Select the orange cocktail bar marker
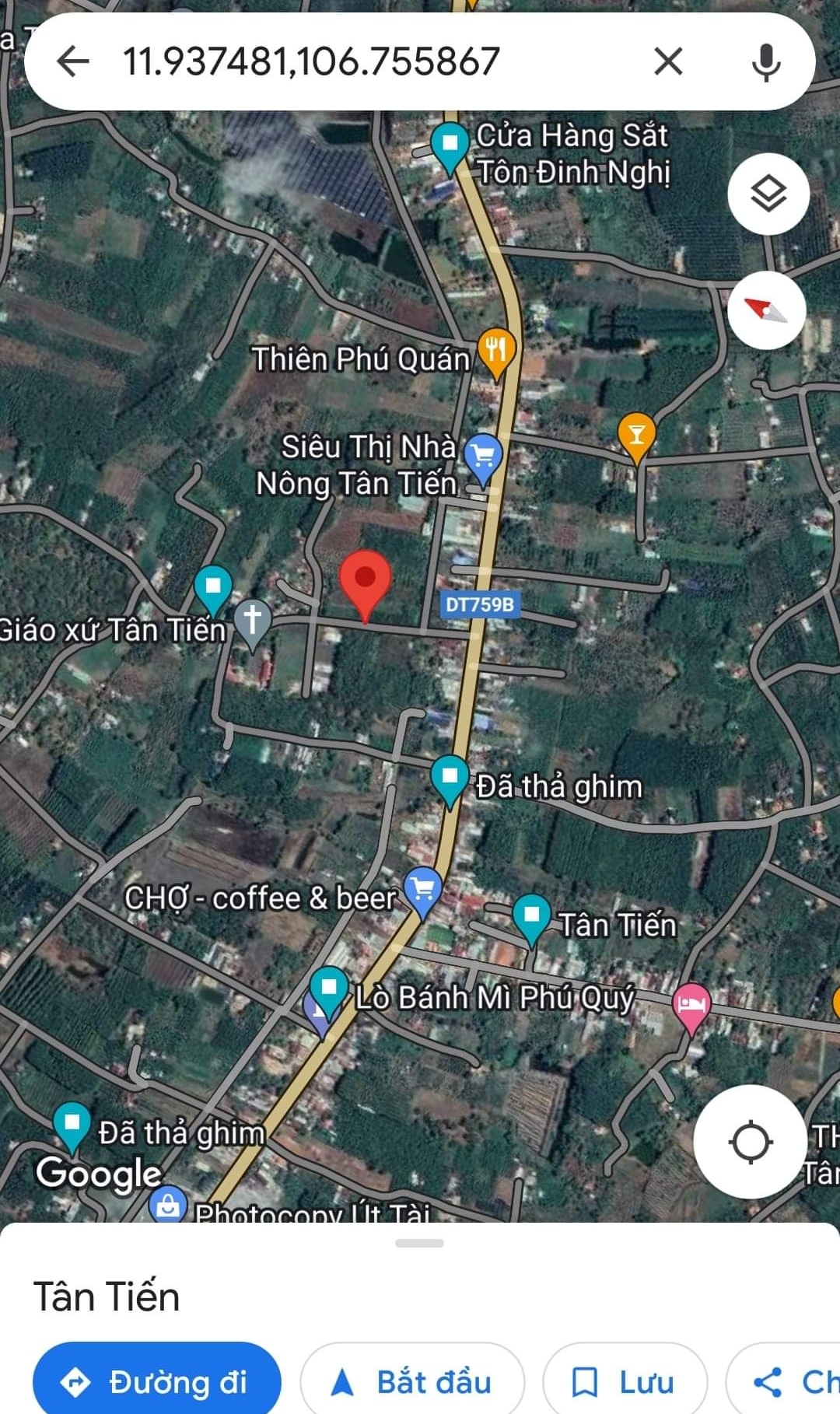Screen dimensions: 840x1414 pos(636,434)
